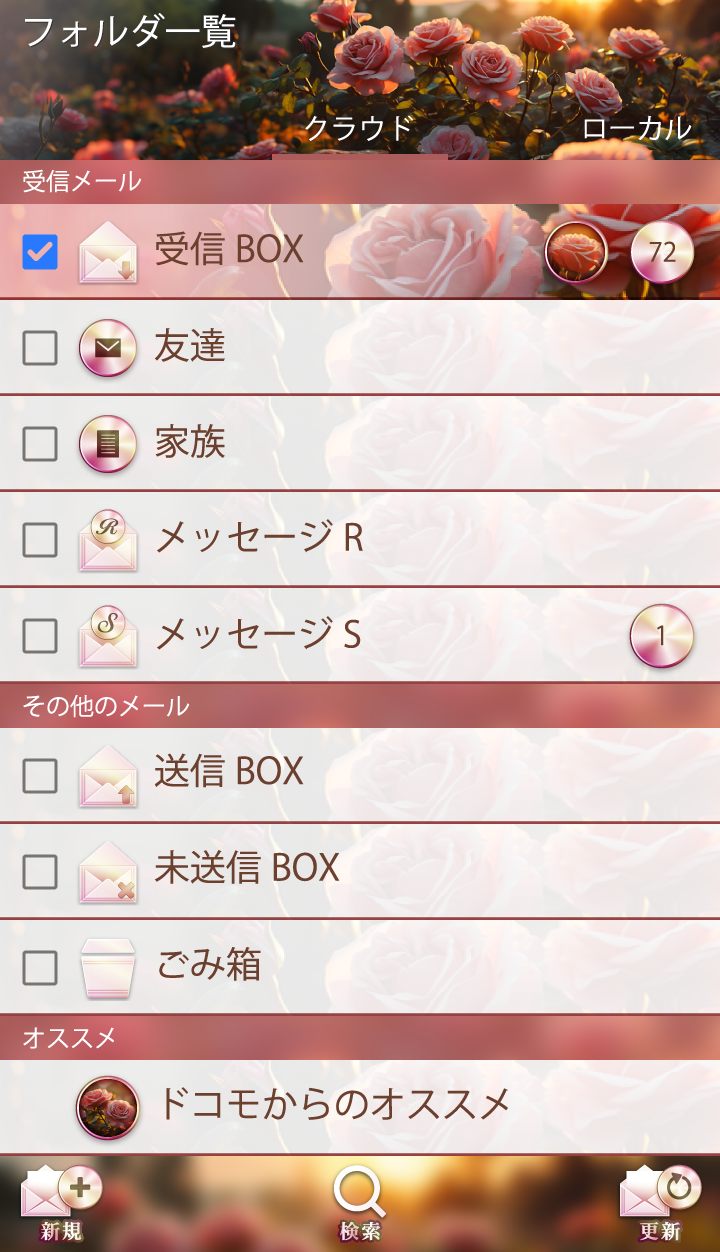Check the メッセージ R checkbox

point(40,540)
